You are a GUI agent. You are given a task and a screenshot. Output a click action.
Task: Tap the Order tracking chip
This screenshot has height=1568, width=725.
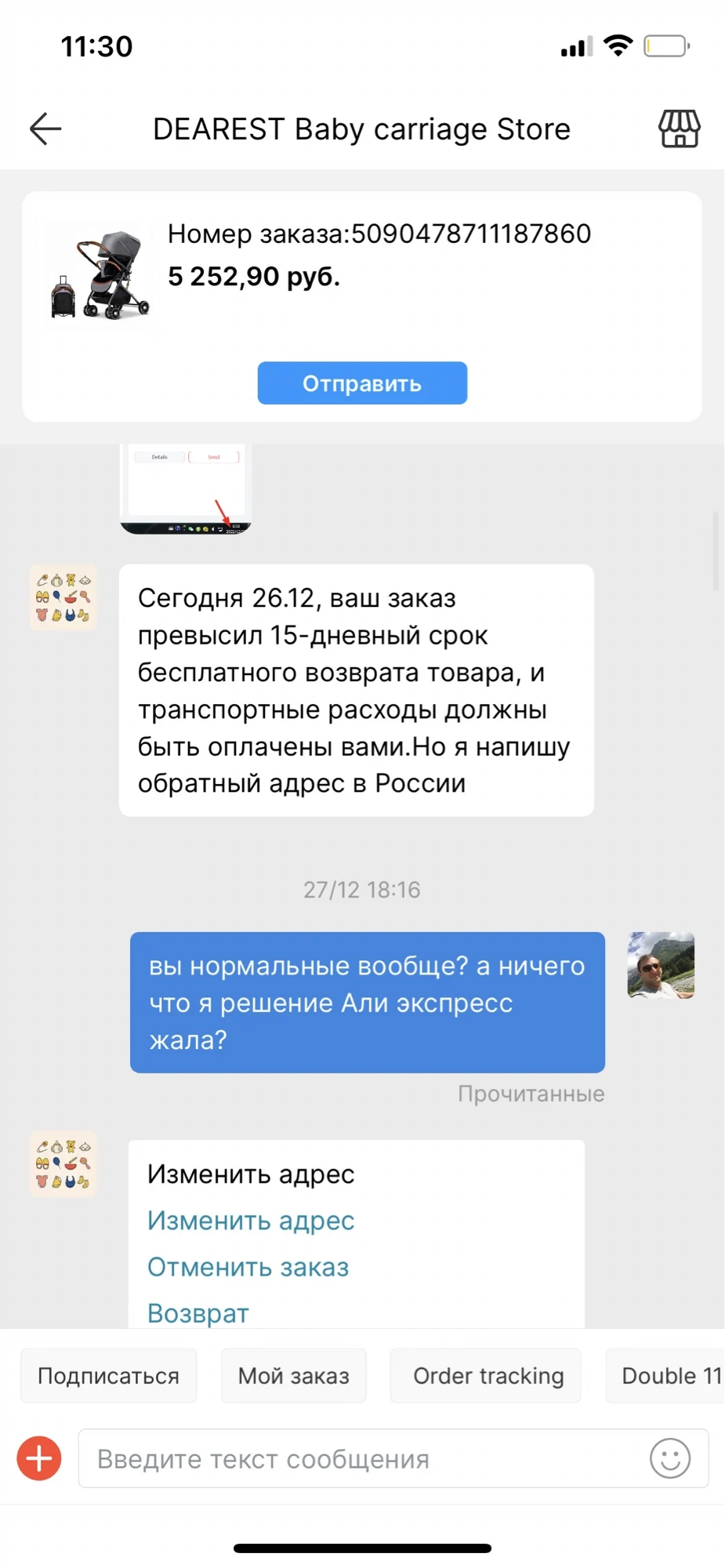486,1376
